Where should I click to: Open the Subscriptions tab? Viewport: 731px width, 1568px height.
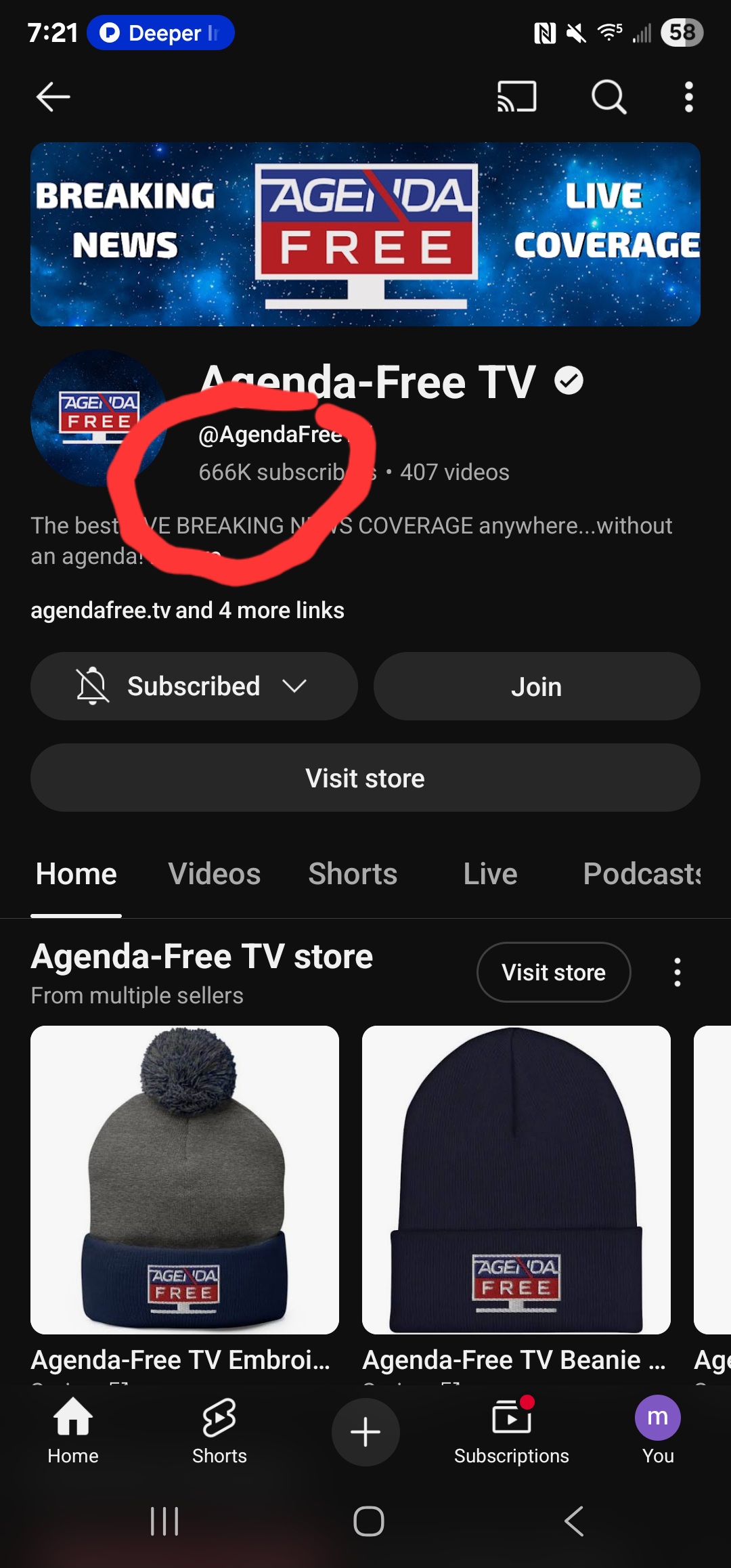pyautogui.click(x=512, y=1431)
